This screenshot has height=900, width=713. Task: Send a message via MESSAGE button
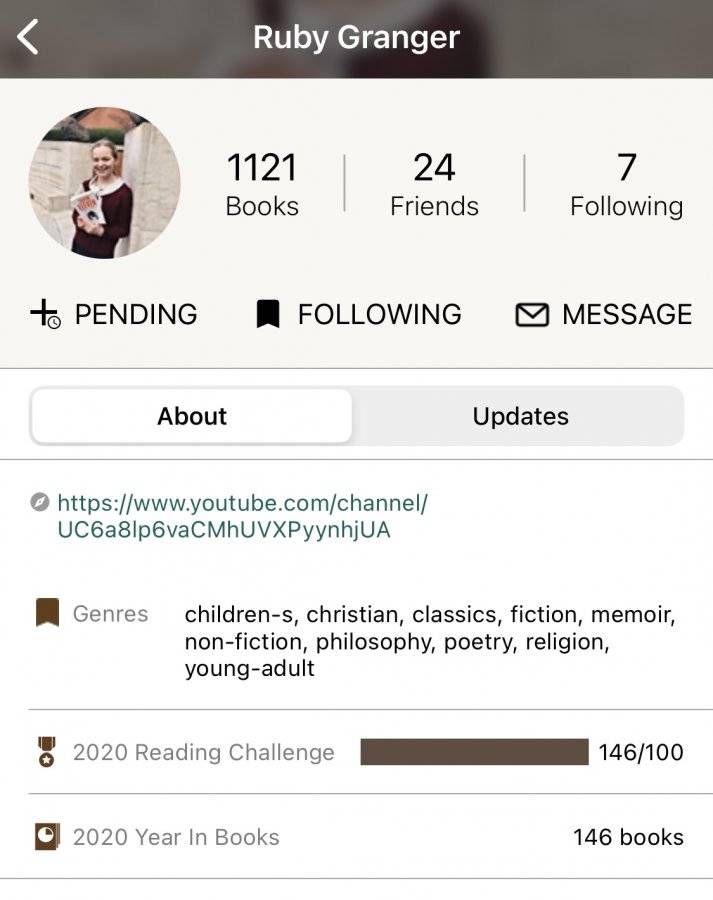point(603,314)
